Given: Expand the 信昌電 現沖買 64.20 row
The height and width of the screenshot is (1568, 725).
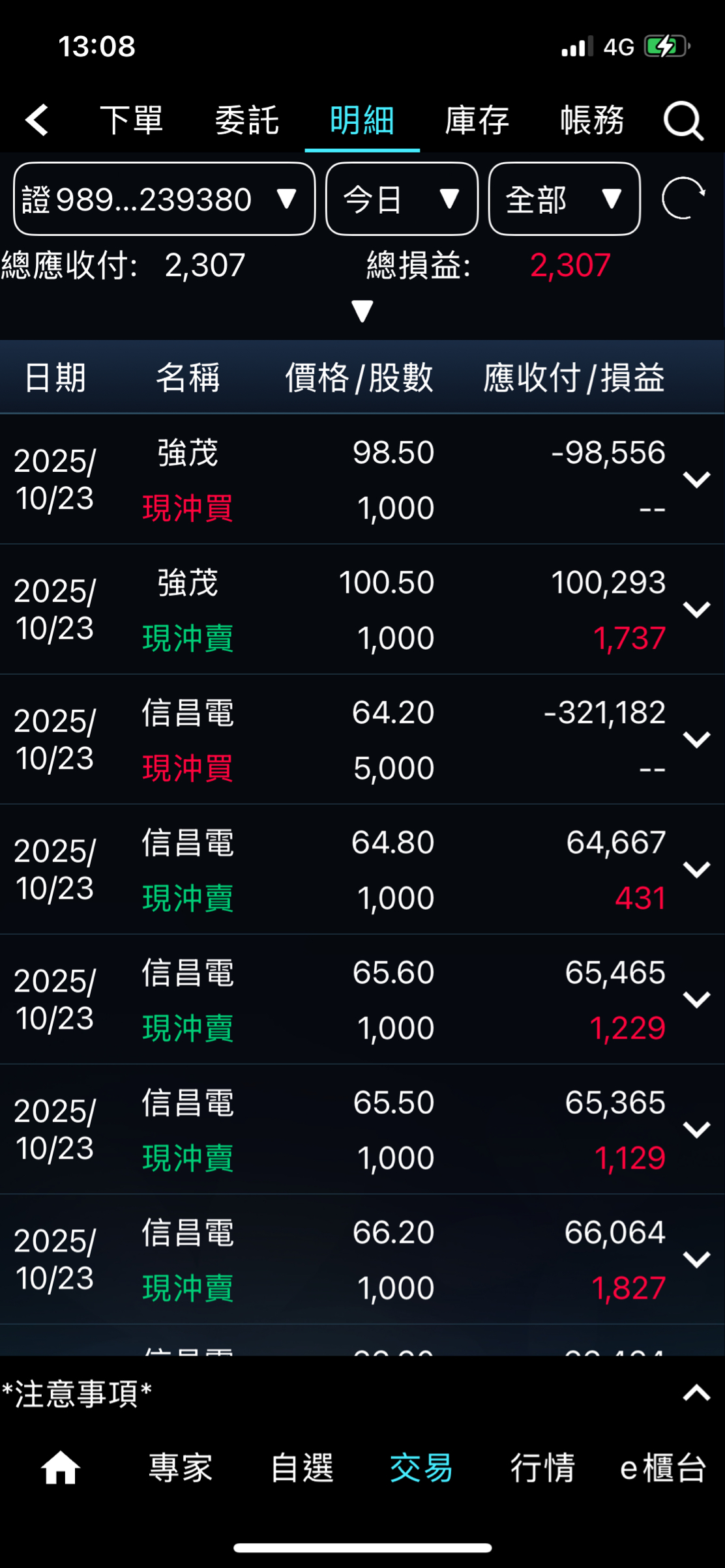Looking at the screenshot, I should tap(696, 740).
